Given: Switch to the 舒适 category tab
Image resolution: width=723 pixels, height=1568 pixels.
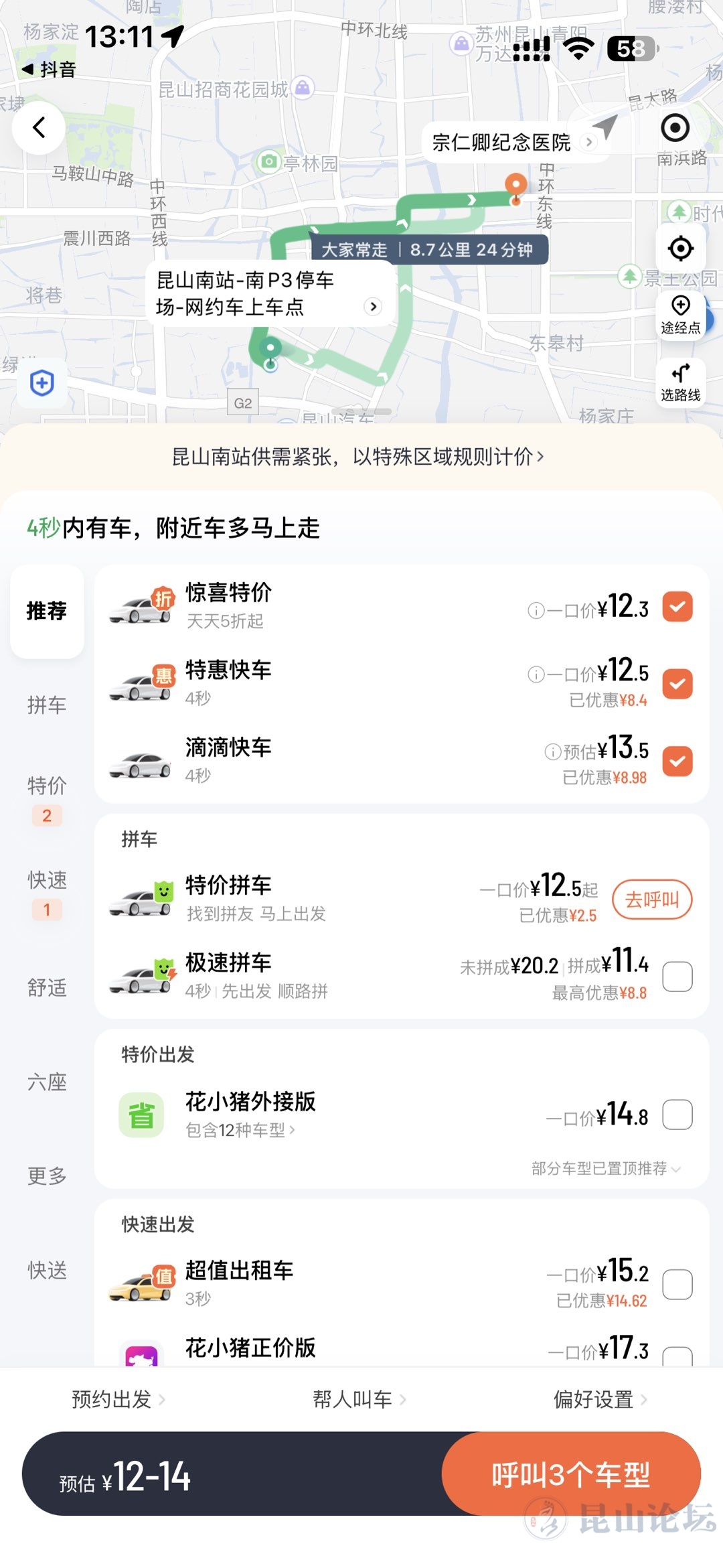Looking at the screenshot, I should [47, 987].
